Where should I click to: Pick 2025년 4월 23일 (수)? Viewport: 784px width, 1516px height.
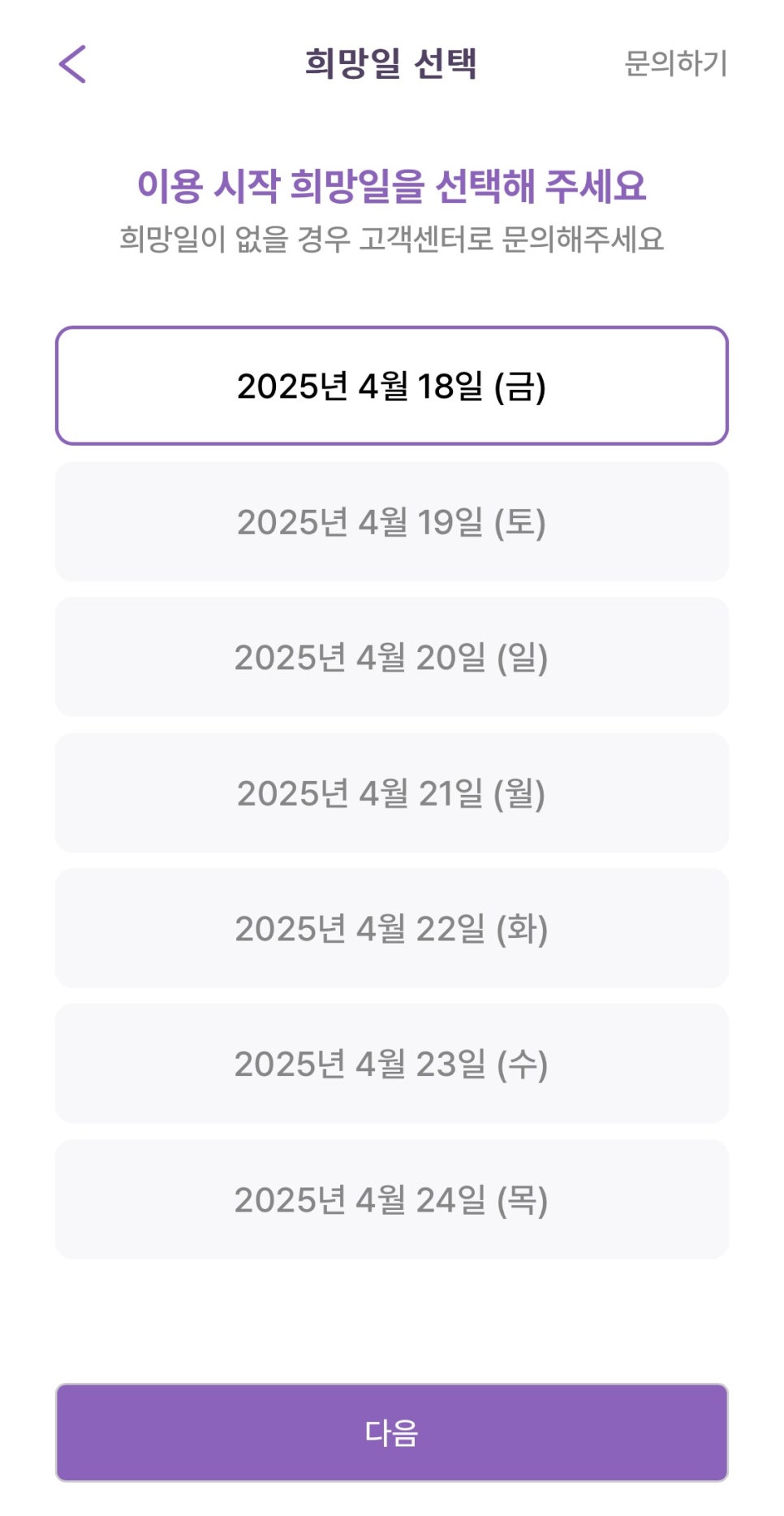tap(392, 1064)
